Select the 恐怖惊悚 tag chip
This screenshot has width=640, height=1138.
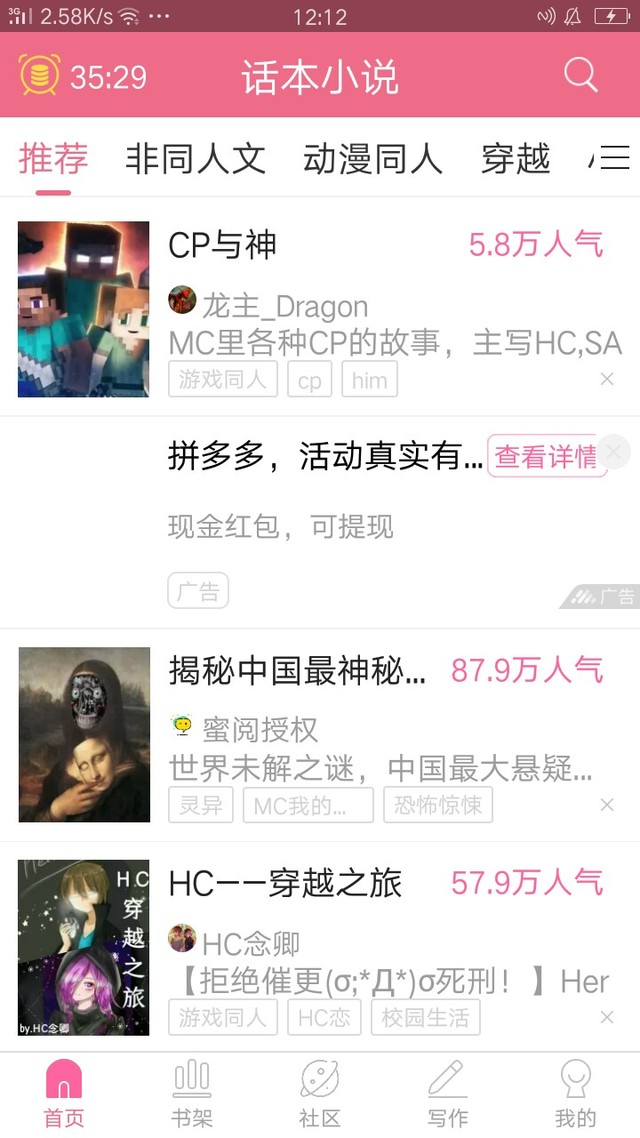point(438,805)
